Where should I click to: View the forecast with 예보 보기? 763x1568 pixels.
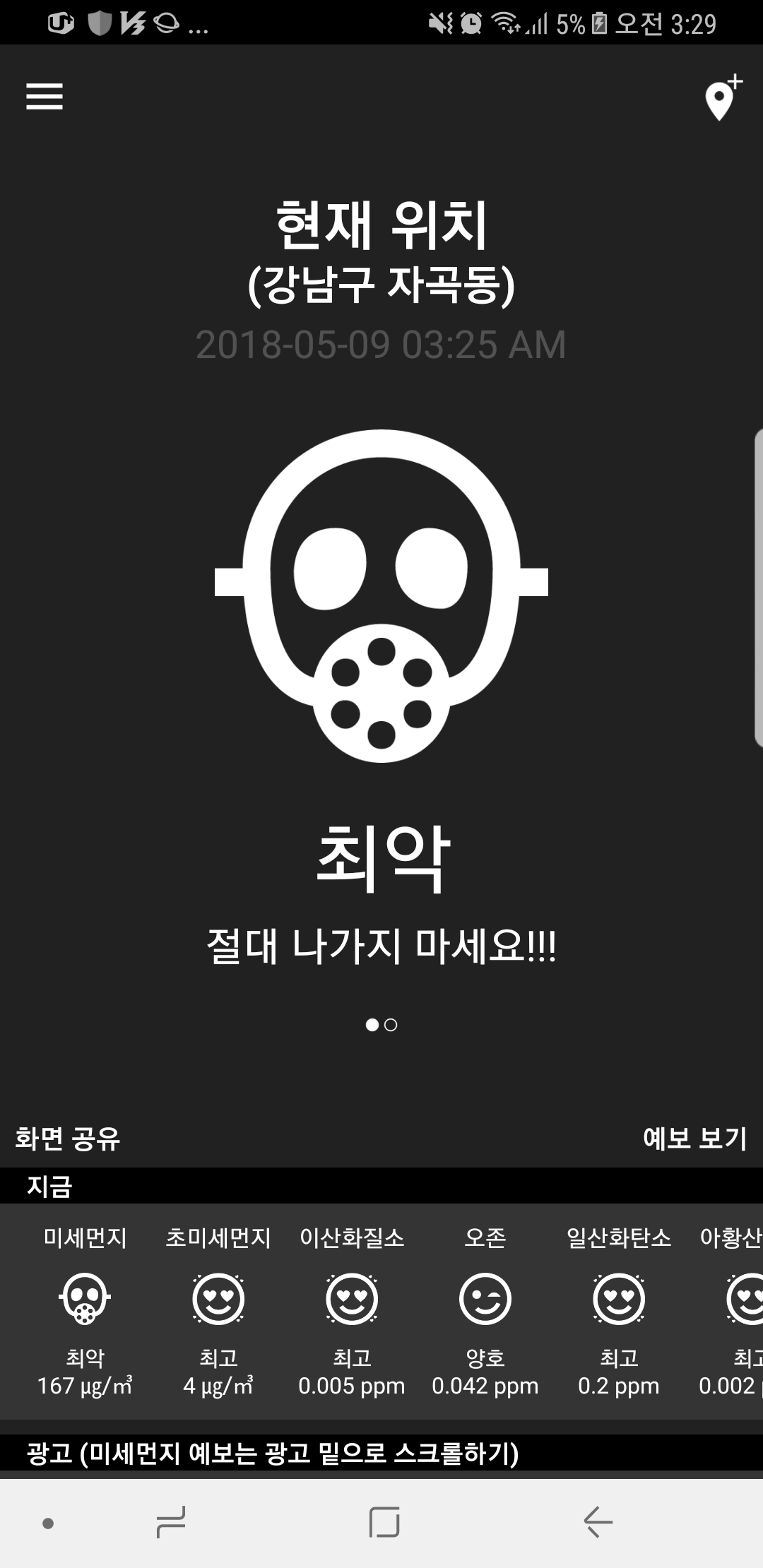point(694,1139)
